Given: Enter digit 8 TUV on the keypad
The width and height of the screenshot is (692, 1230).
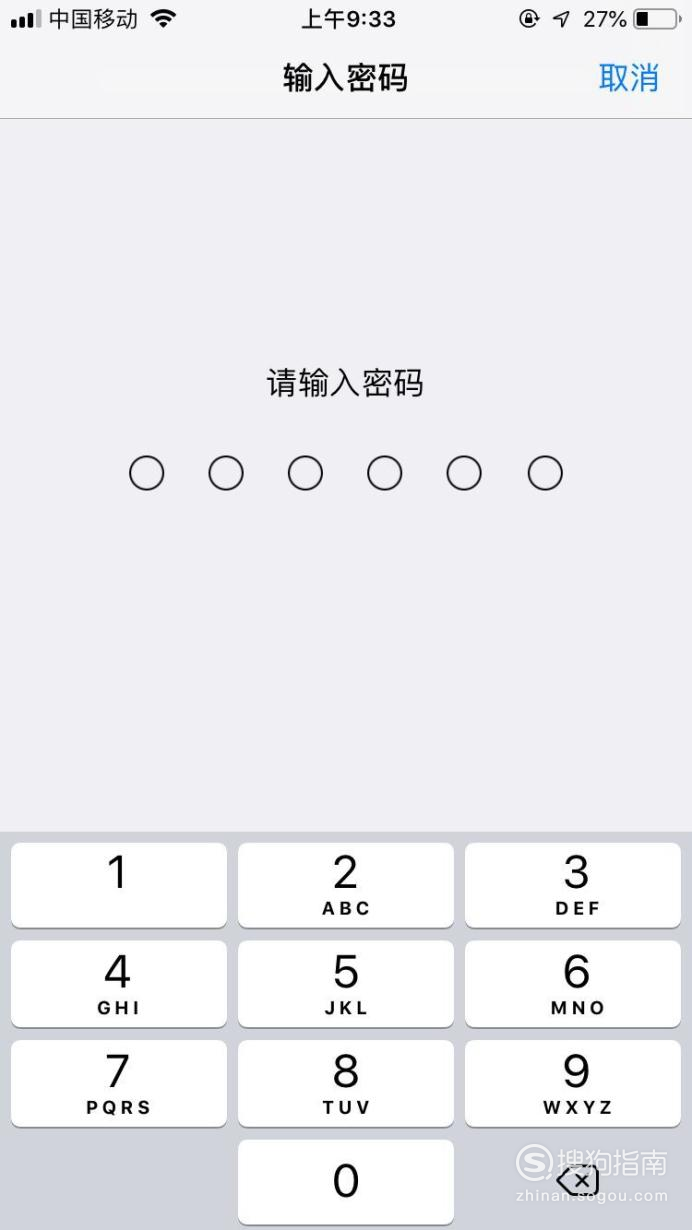Looking at the screenshot, I should tap(346, 1083).
